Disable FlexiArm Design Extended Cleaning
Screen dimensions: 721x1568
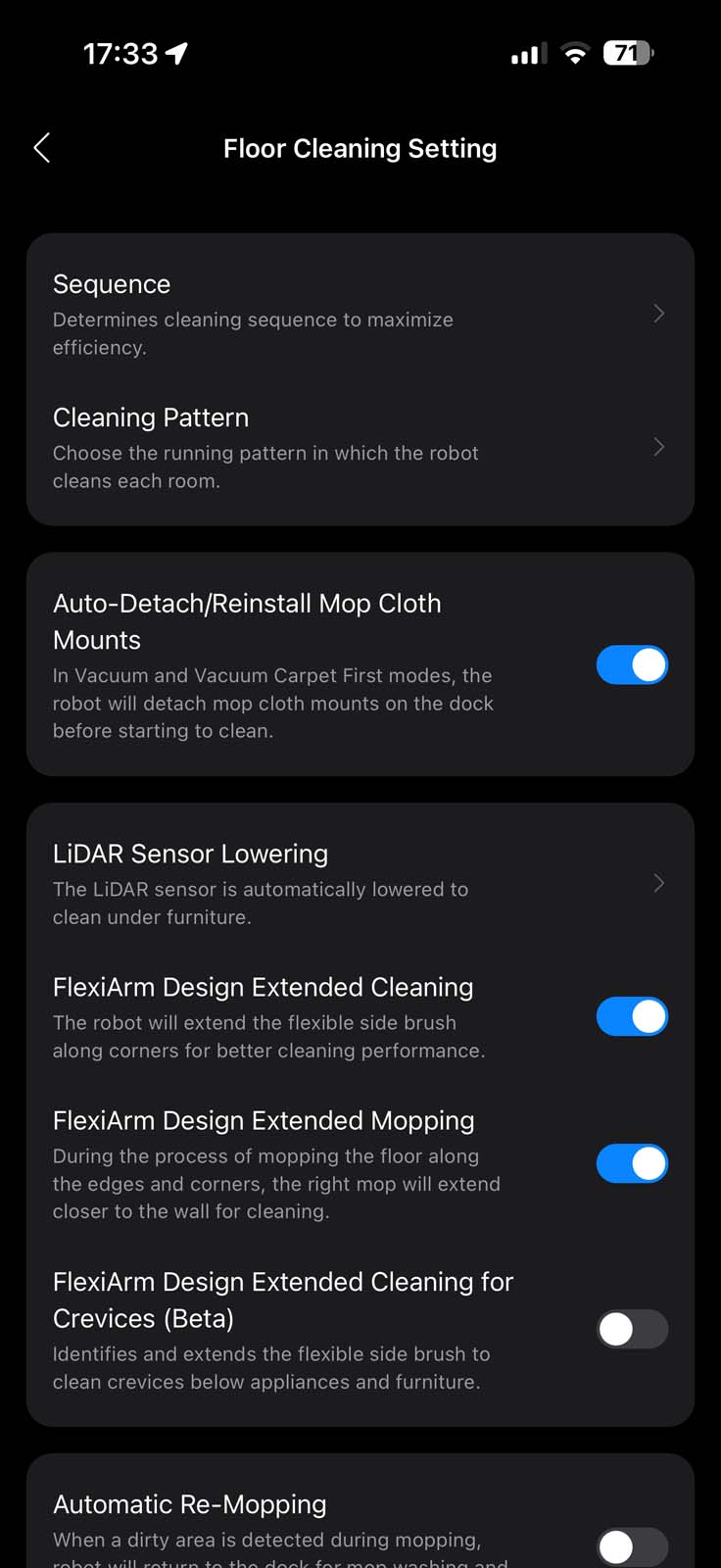pos(632,1017)
